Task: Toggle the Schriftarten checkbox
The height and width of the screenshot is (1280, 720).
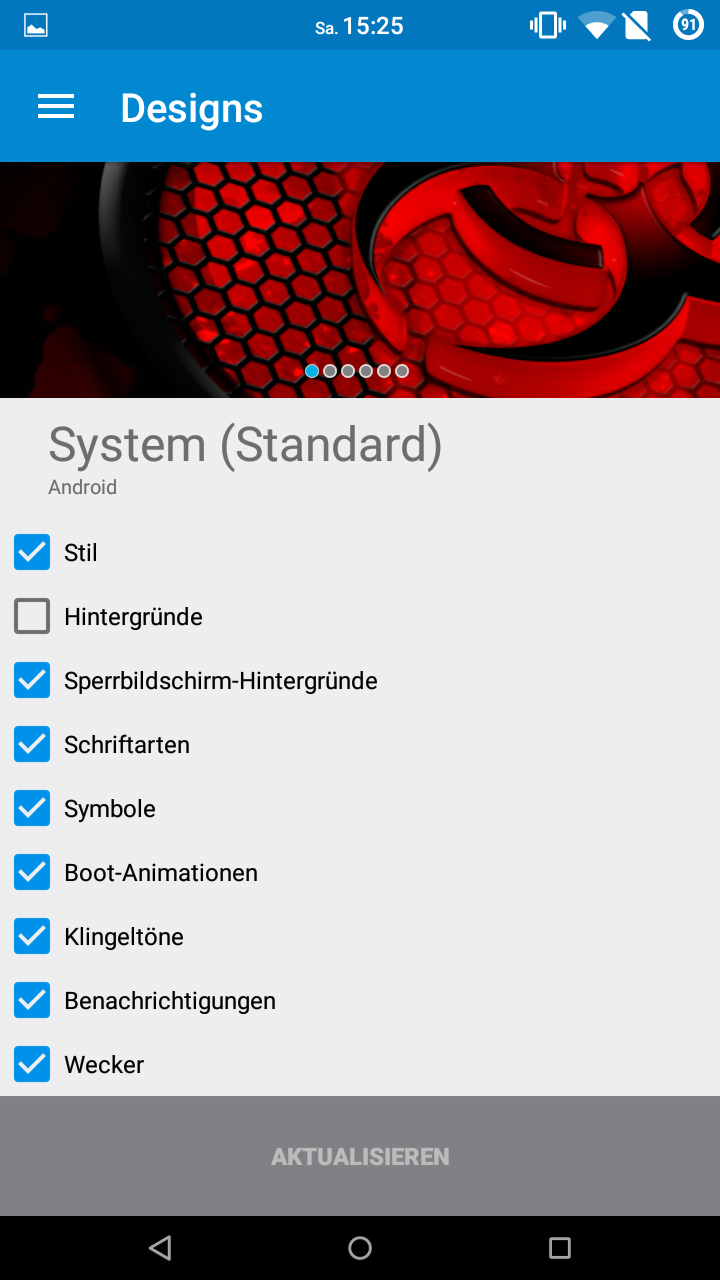Action: pyautogui.click(x=32, y=745)
